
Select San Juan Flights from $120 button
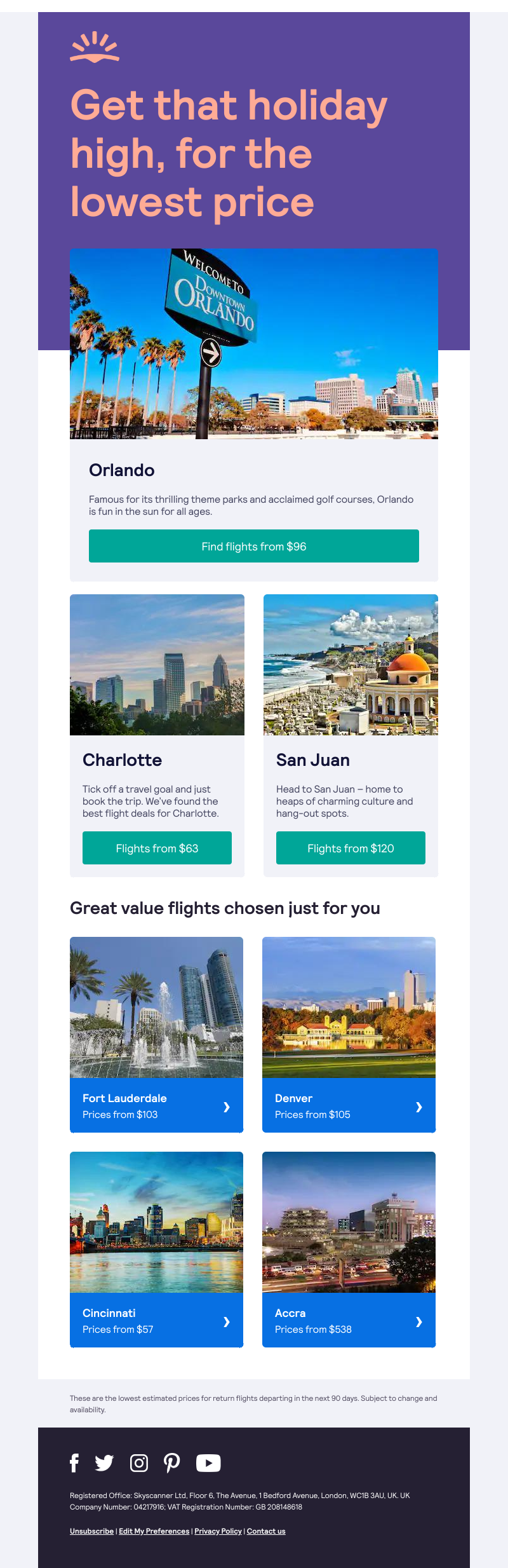click(x=351, y=848)
